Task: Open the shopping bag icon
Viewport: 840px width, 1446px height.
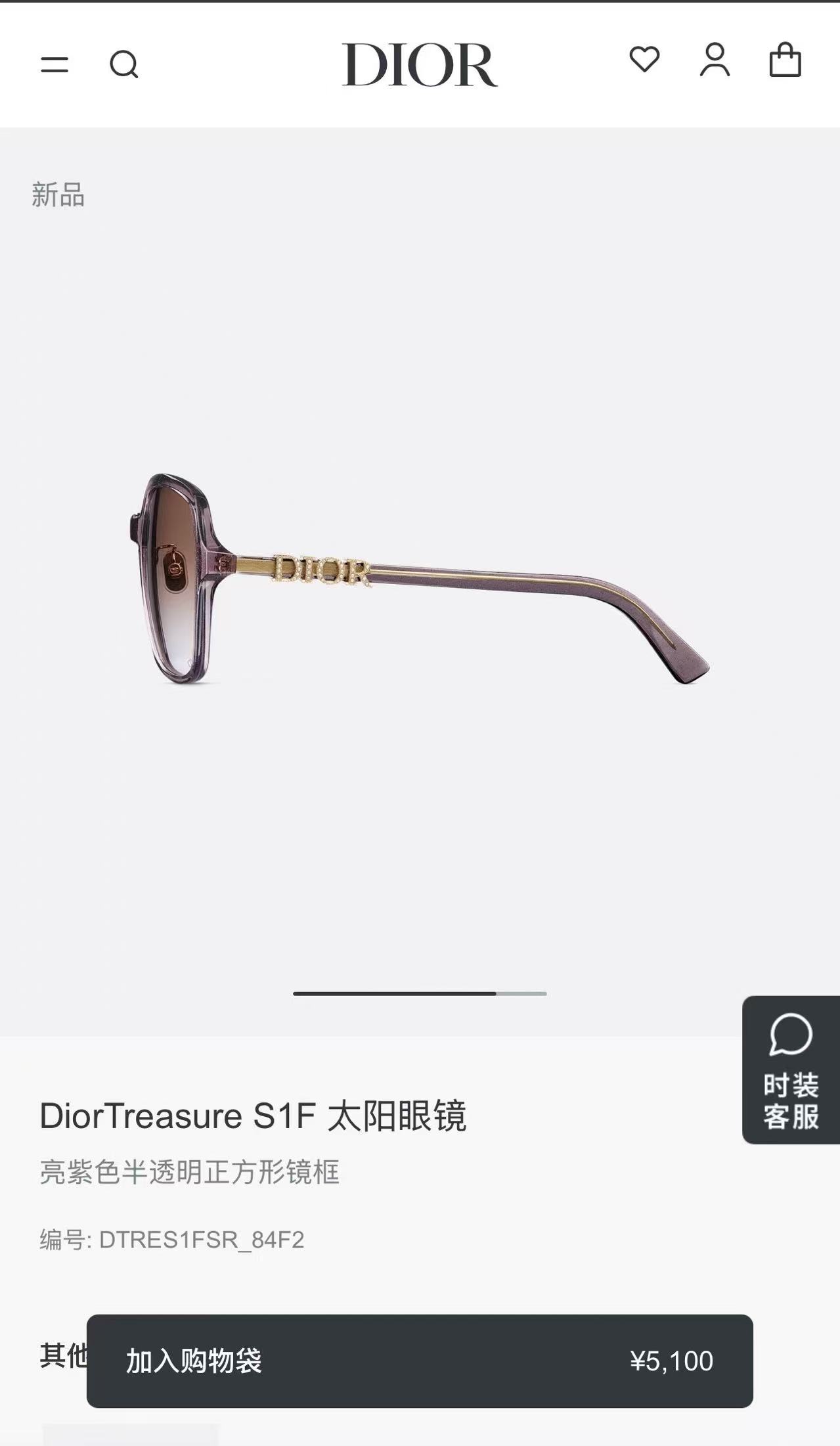Action: [x=785, y=62]
